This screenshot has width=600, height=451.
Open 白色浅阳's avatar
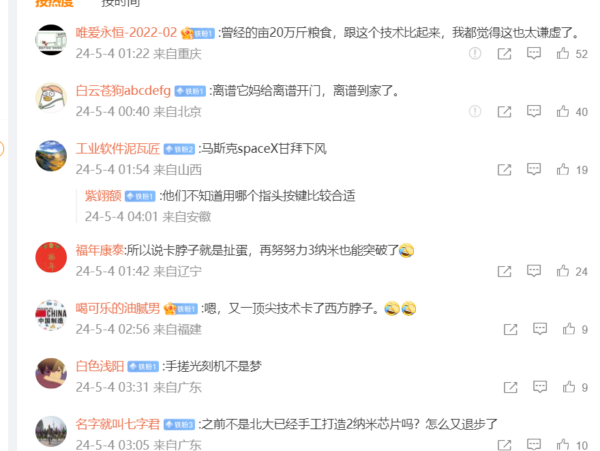pyautogui.click(x=51, y=374)
